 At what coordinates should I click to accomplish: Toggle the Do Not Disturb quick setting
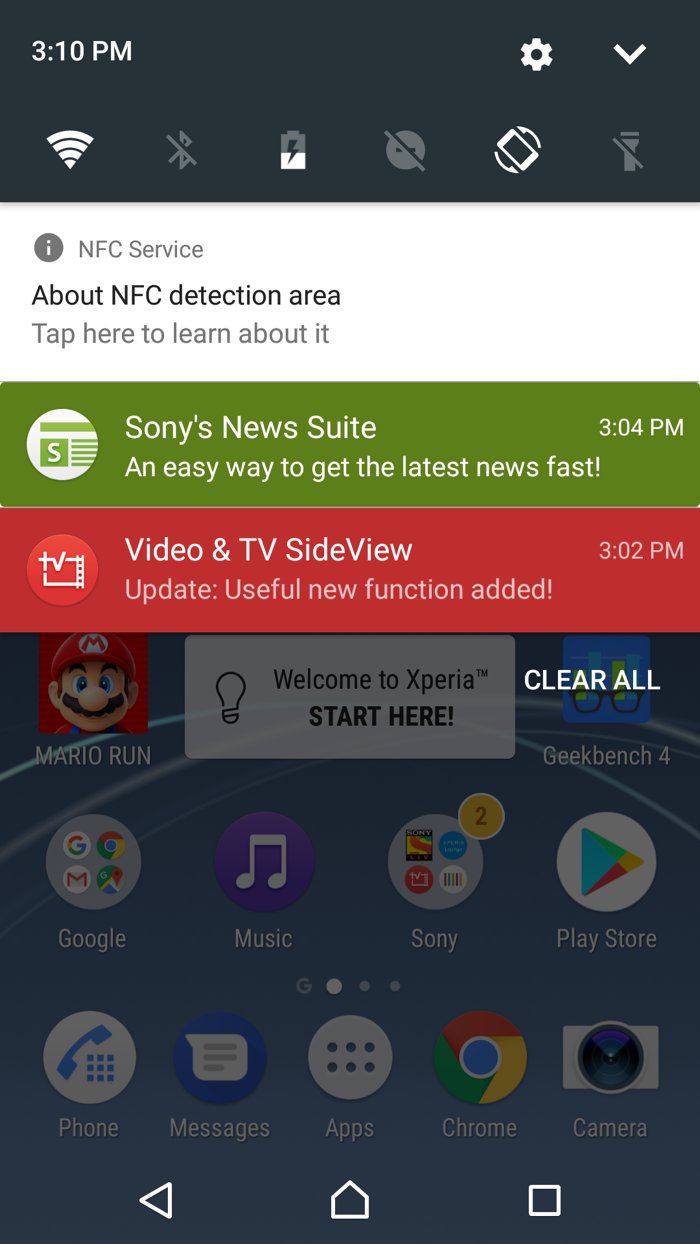(x=405, y=151)
